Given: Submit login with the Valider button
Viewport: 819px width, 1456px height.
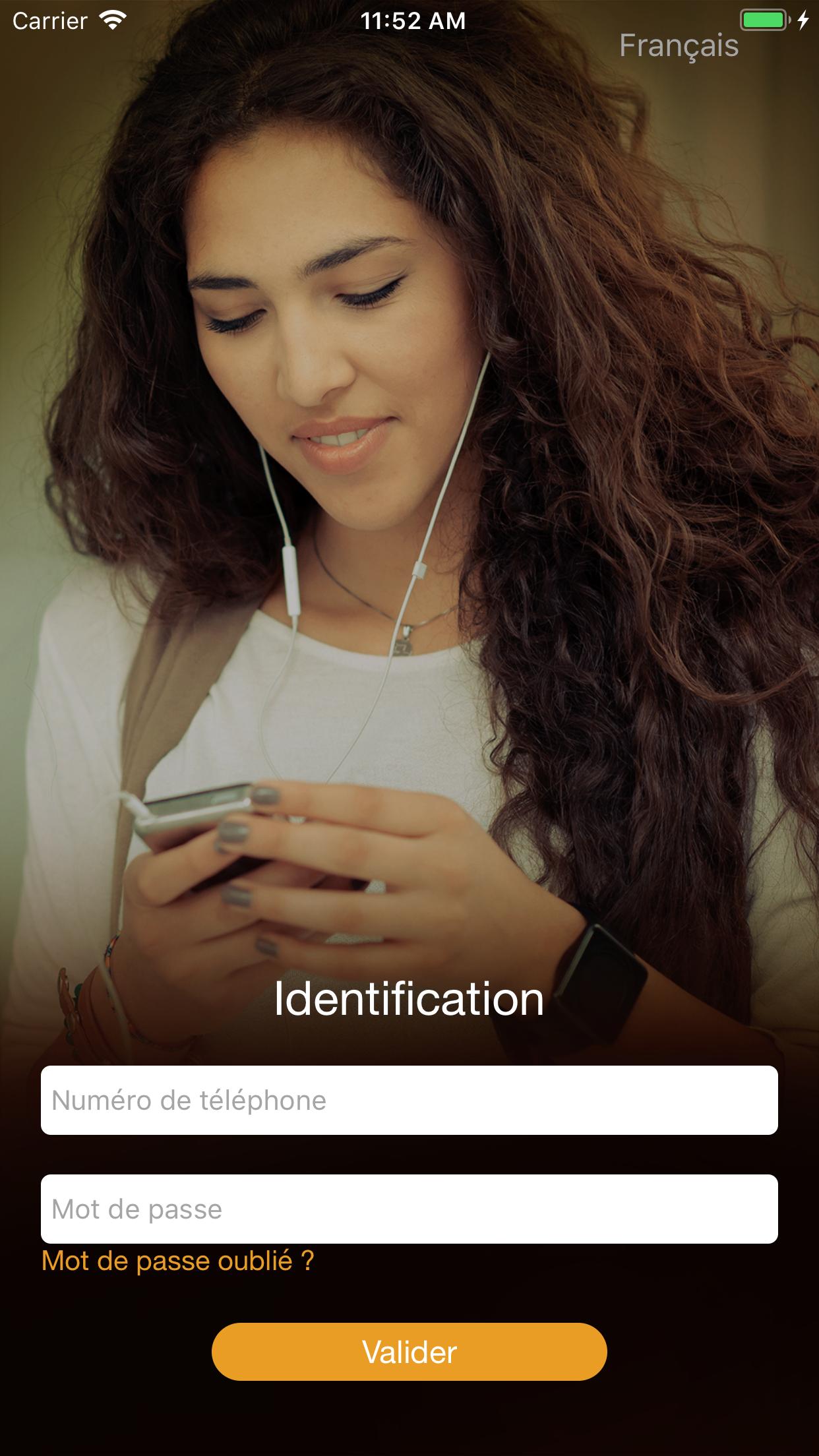Looking at the screenshot, I should click(409, 1352).
